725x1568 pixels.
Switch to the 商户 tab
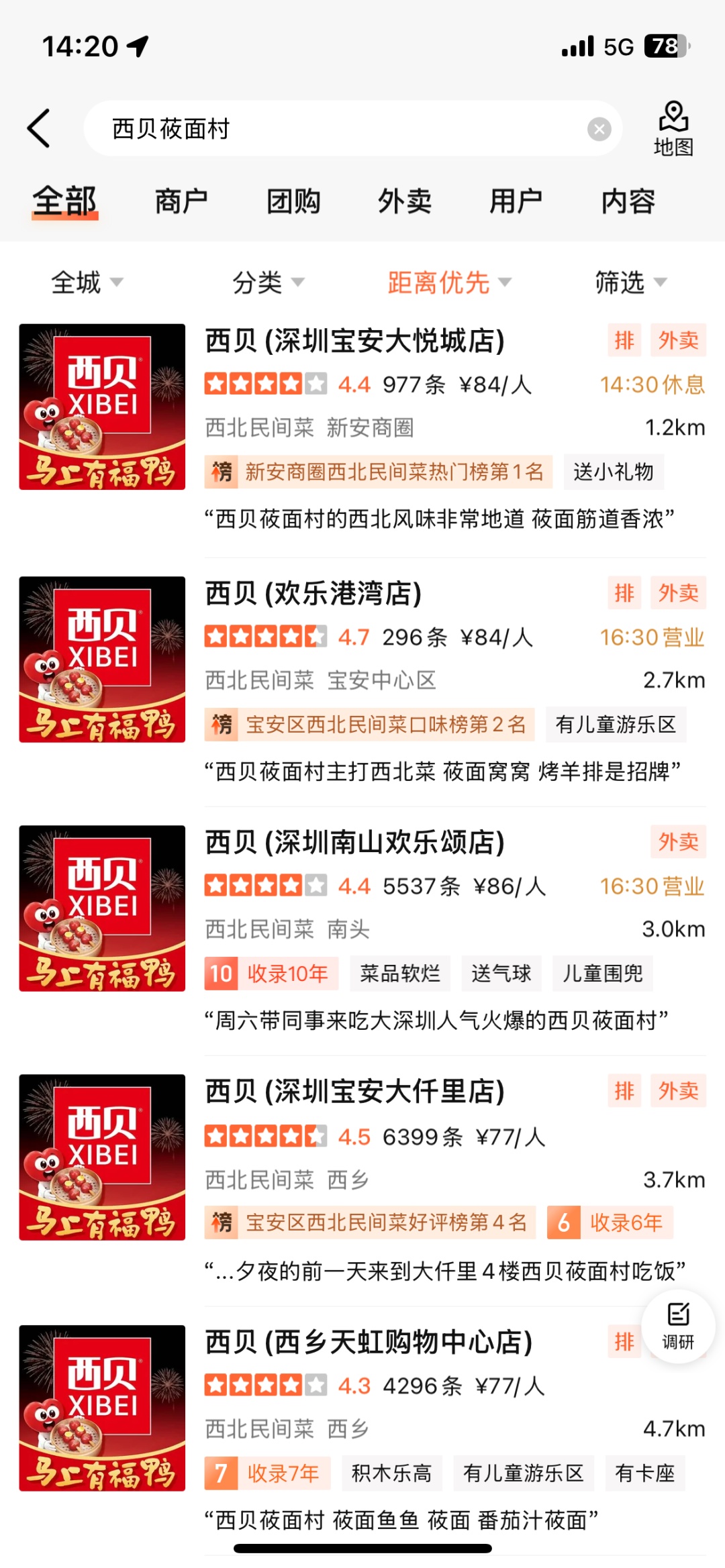click(181, 201)
